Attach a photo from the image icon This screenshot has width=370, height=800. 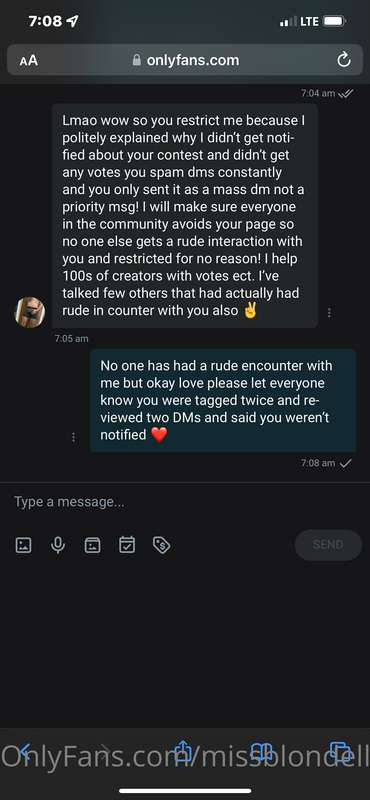click(x=23, y=545)
